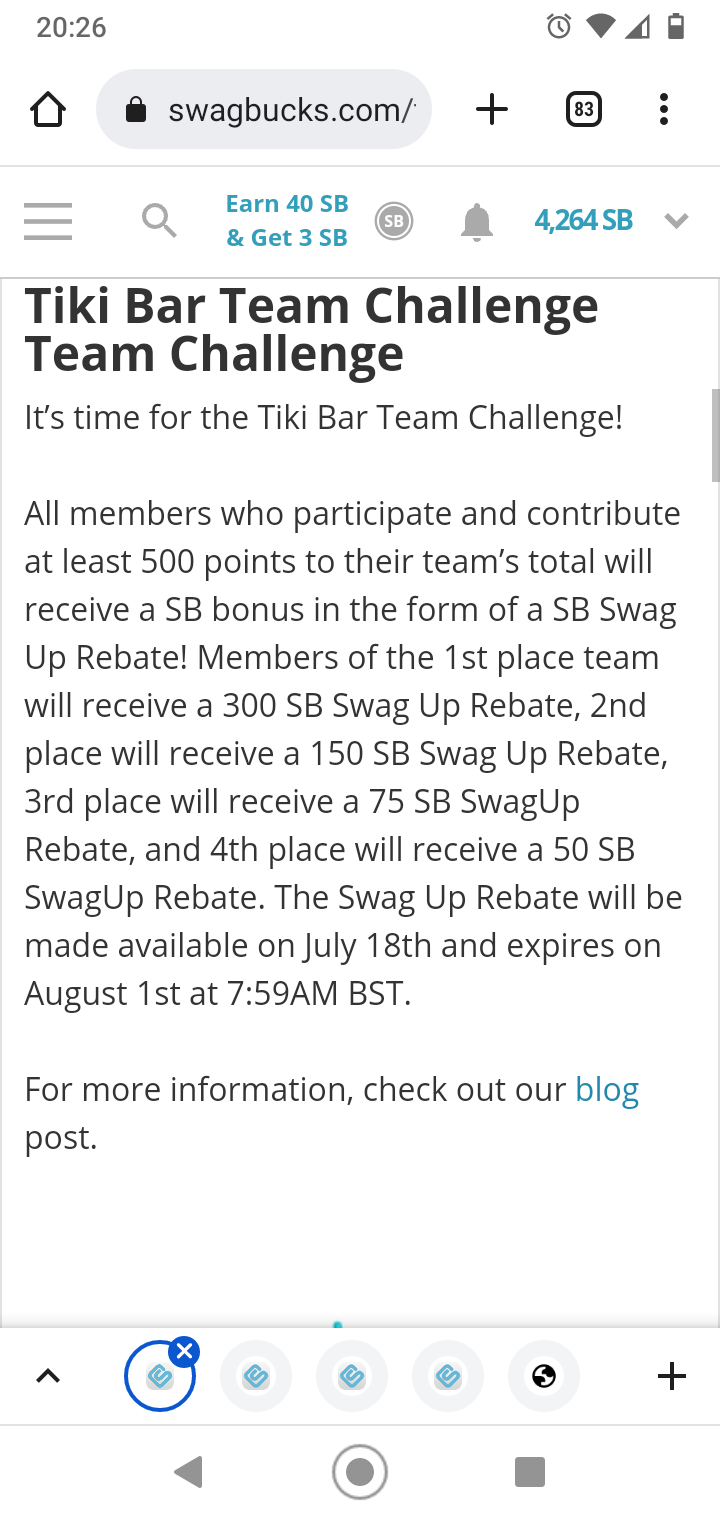Open recent apps with square button
The height and width of the screenshot is (1520, 720).
(529, 1472)
